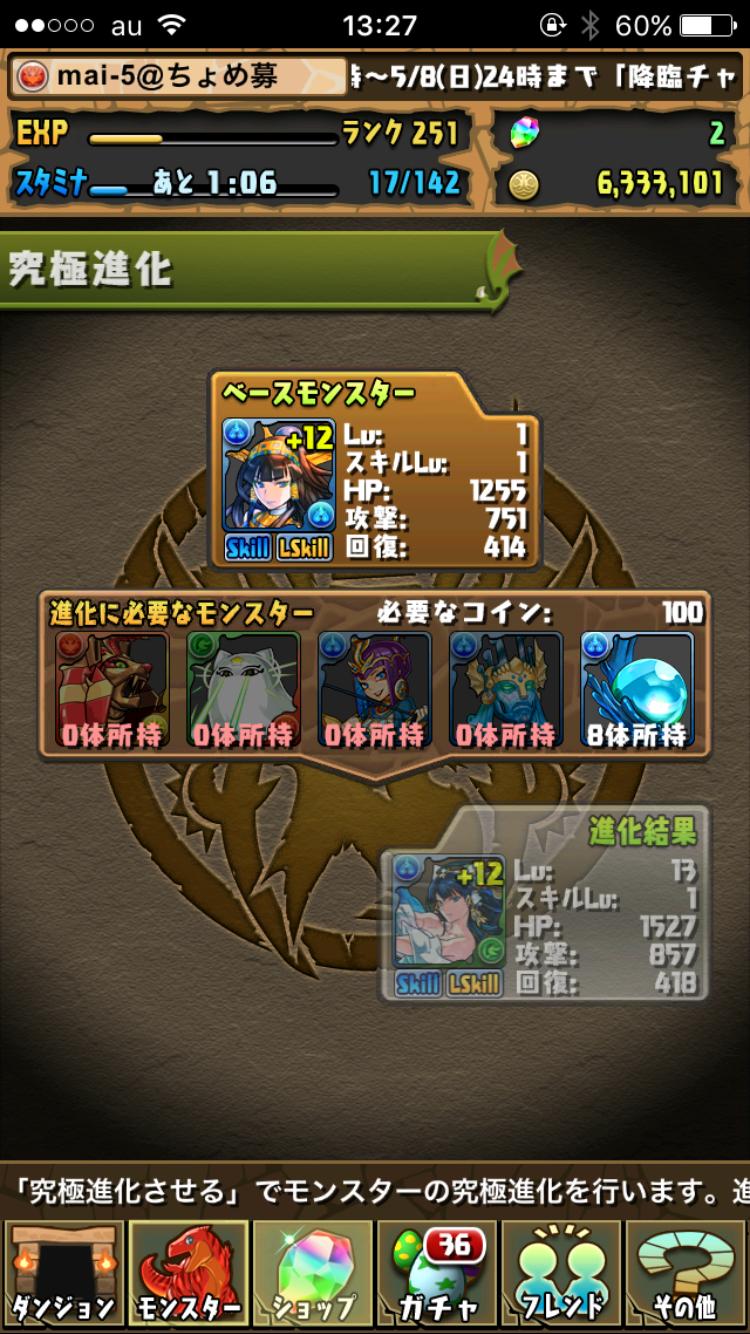
Task: Switch to the モンスター (Monster) tab
Action: pos(188,1273)
